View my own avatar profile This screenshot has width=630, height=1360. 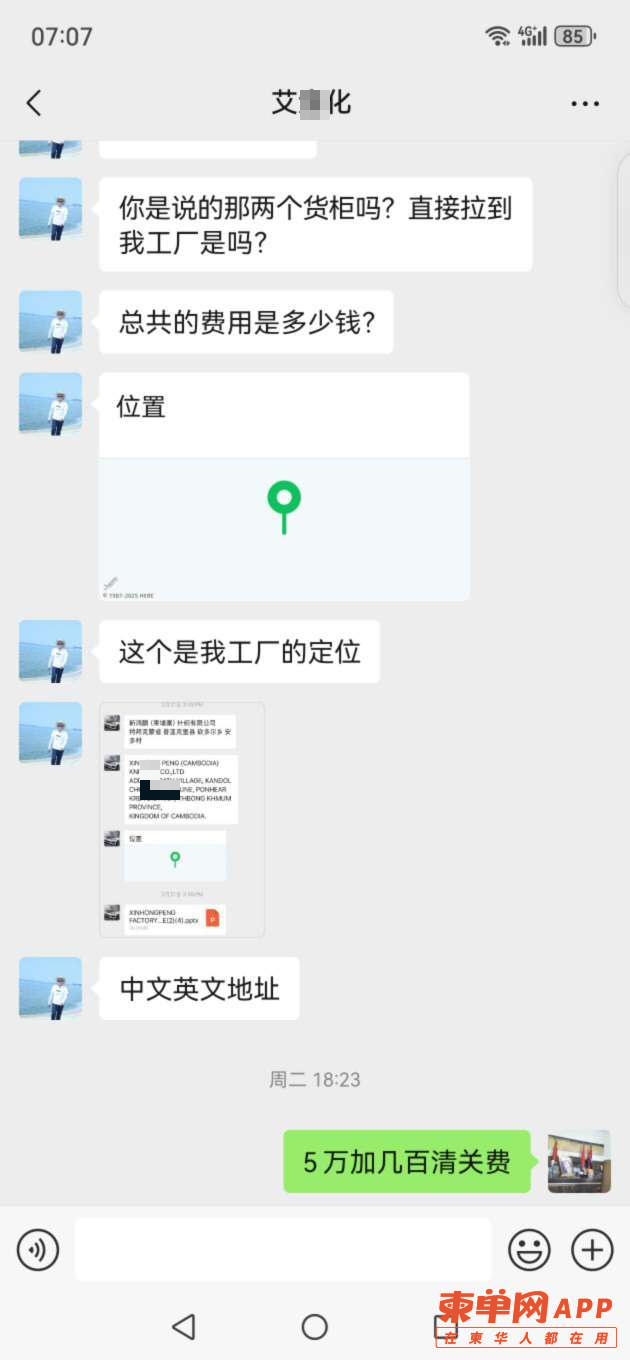pyautogui.click(x=579, y=1161)
